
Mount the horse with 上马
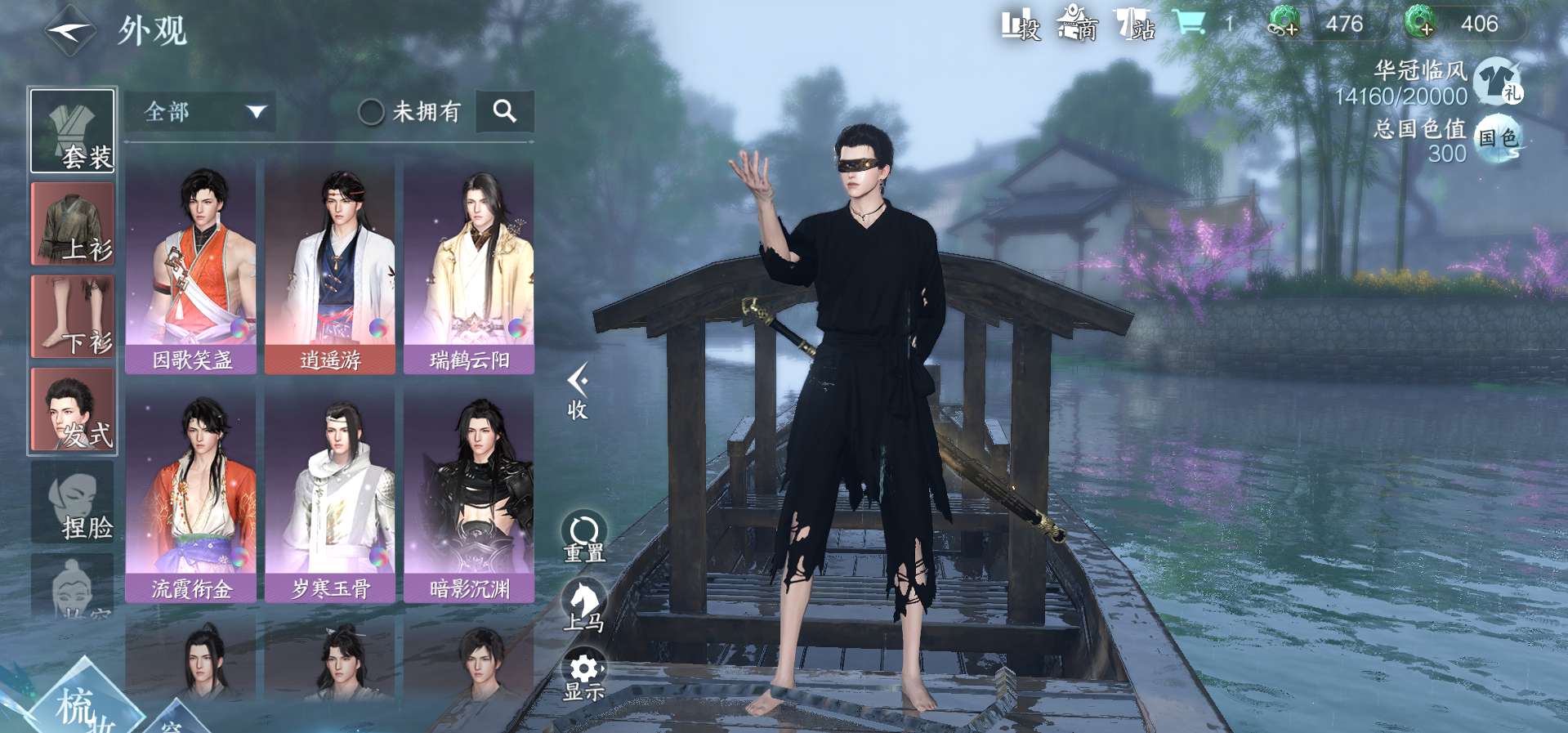click(583, 606)
